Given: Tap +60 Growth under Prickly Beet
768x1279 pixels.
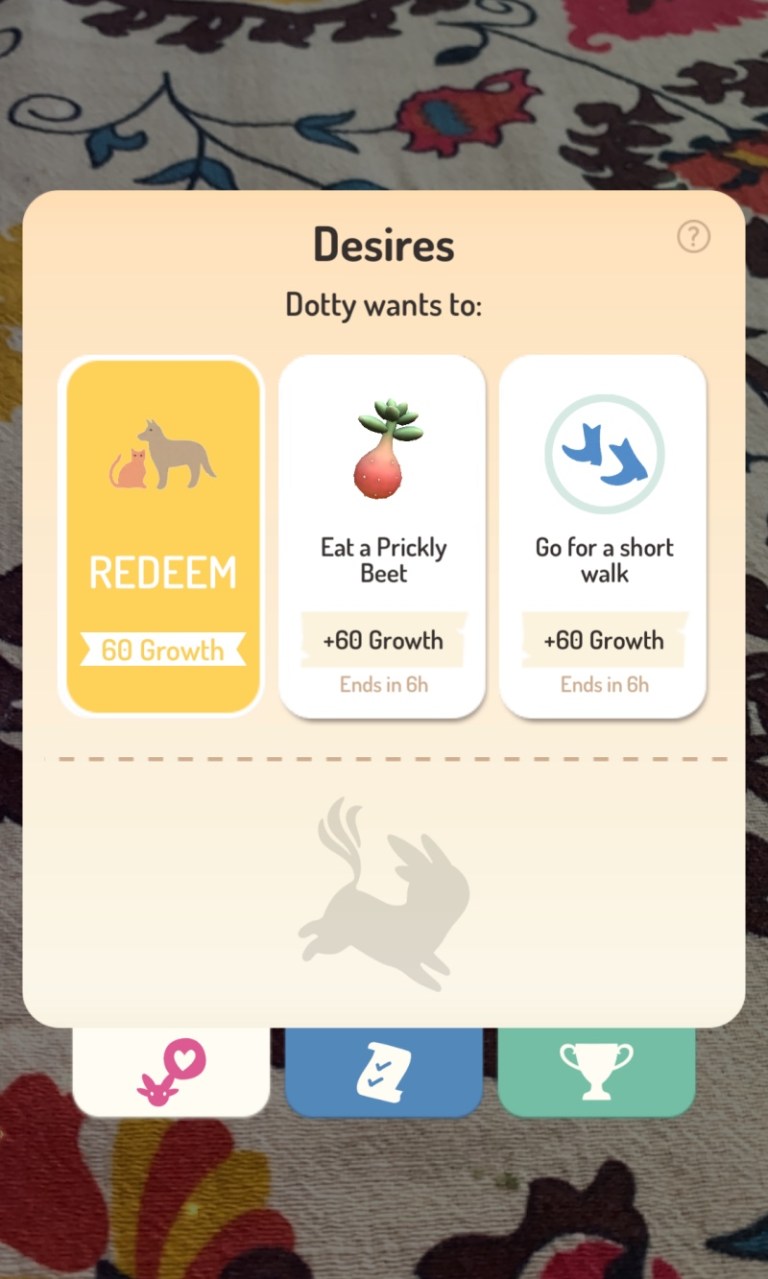Looking at the screenshot, I should pyautogui.click(x=383, y=641).
